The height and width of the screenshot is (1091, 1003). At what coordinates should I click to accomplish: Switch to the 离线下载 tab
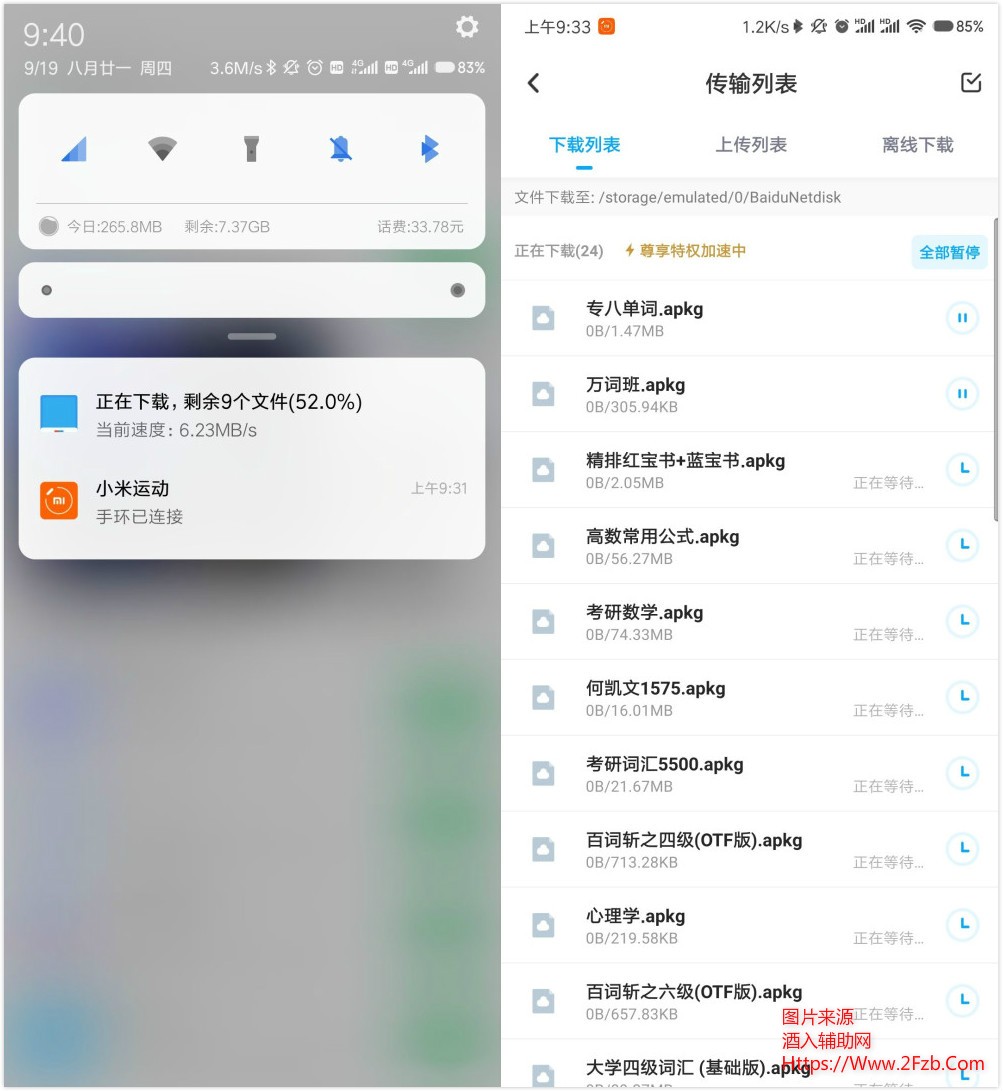coord(917,145)
